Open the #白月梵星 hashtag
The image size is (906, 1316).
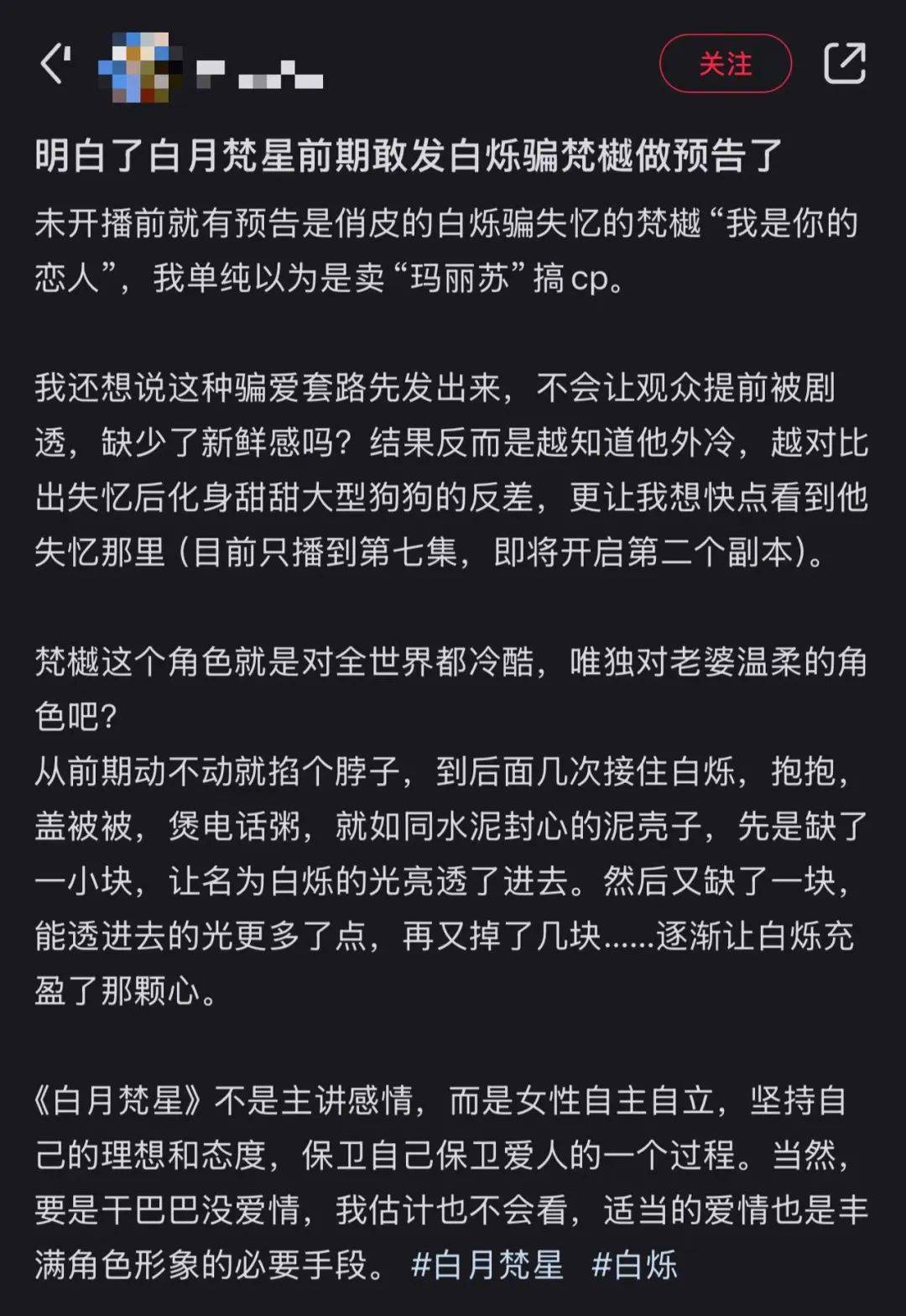(487, 1265)
